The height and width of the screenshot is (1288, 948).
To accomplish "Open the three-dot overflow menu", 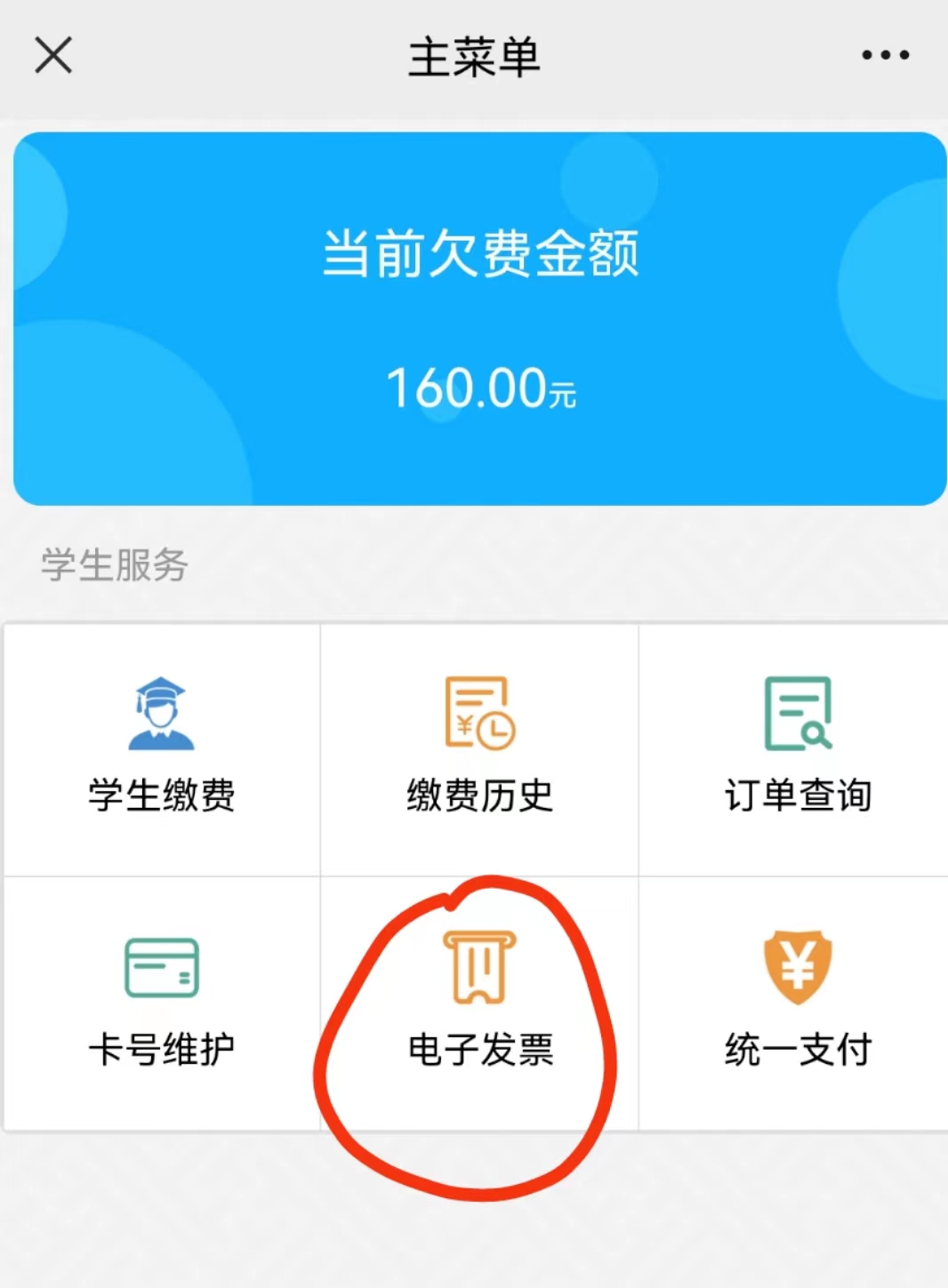I will tap(885, 55).
